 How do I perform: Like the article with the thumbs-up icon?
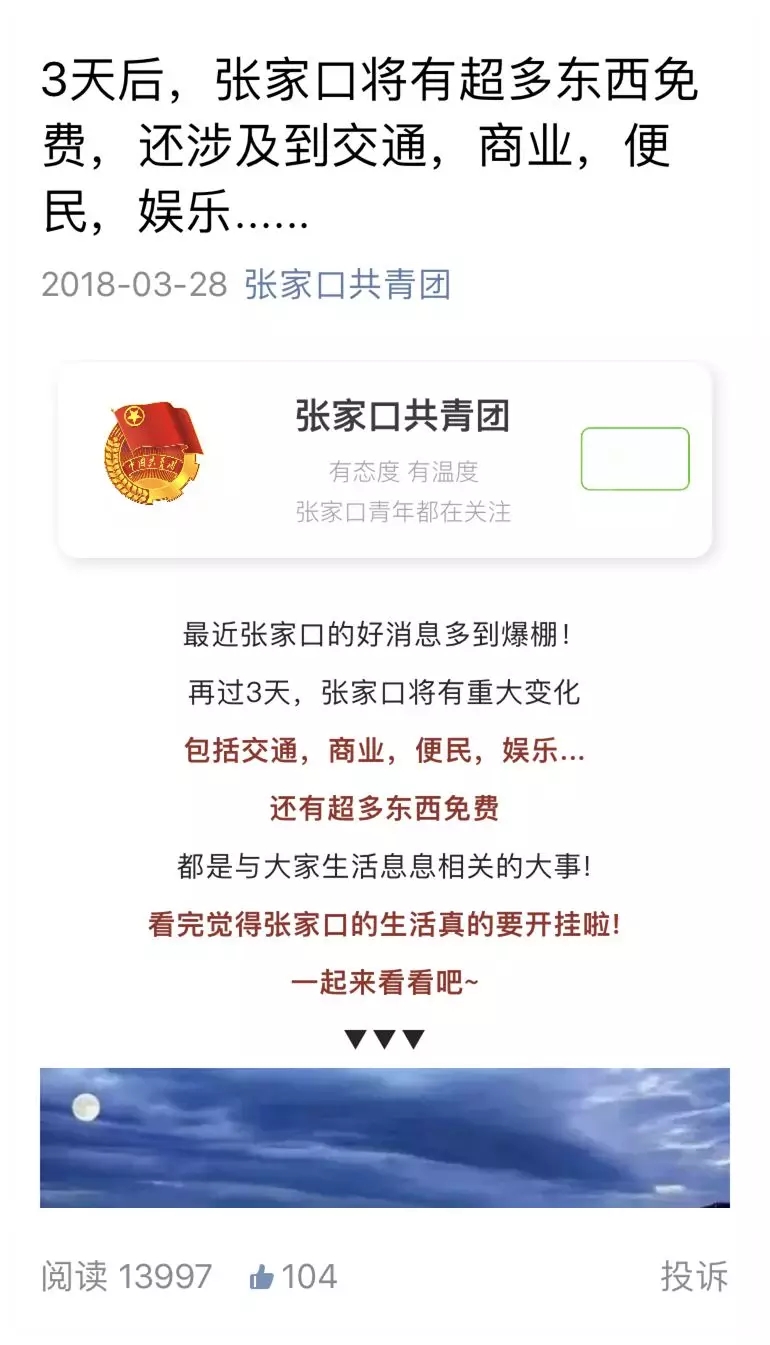pos(262,1277)
